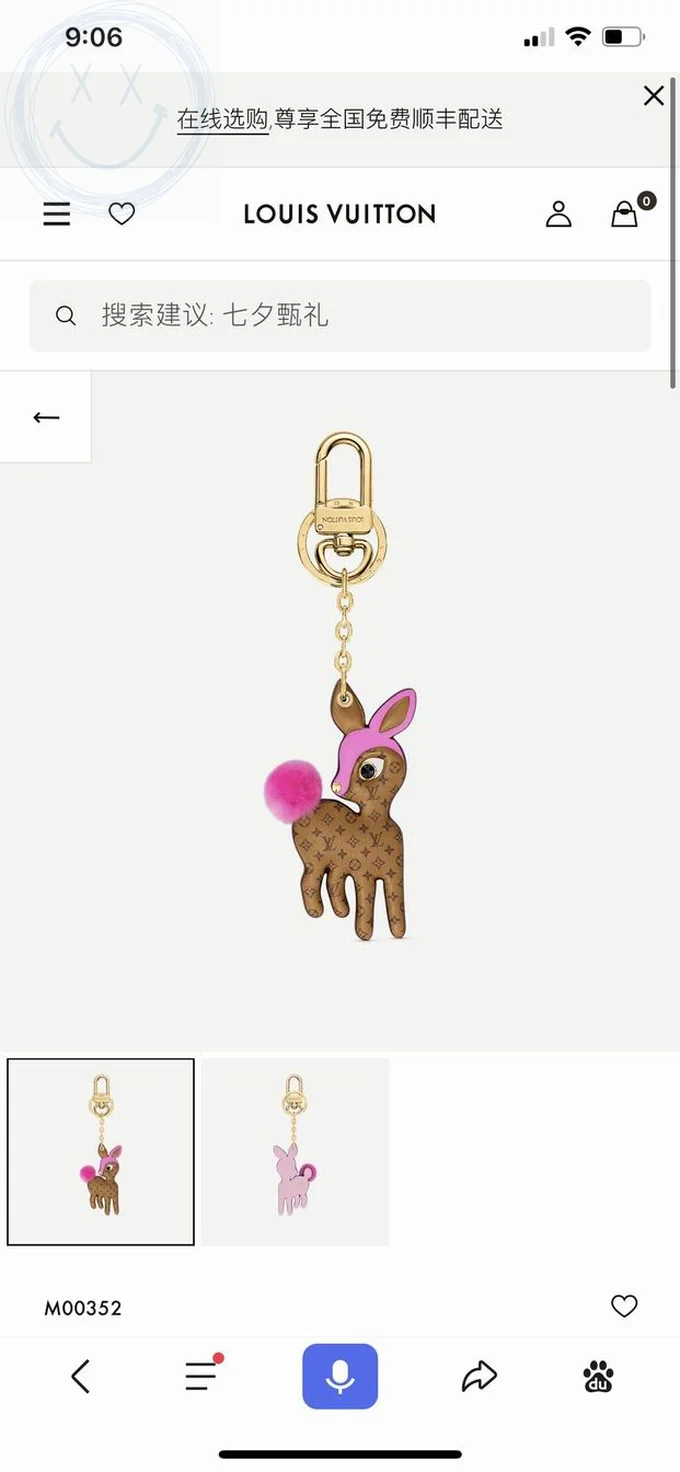This screenshot has width=680, height=1472.
Task: Start voice search with microphone
Action: click(x=340, y=1377)
